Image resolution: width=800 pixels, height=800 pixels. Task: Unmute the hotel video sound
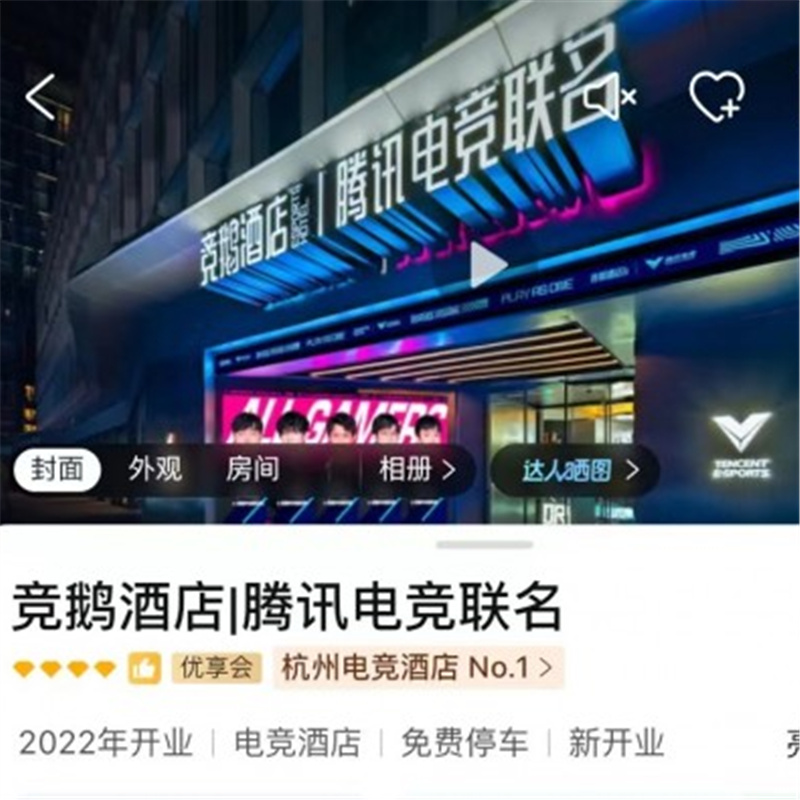[x=608, y=98]
